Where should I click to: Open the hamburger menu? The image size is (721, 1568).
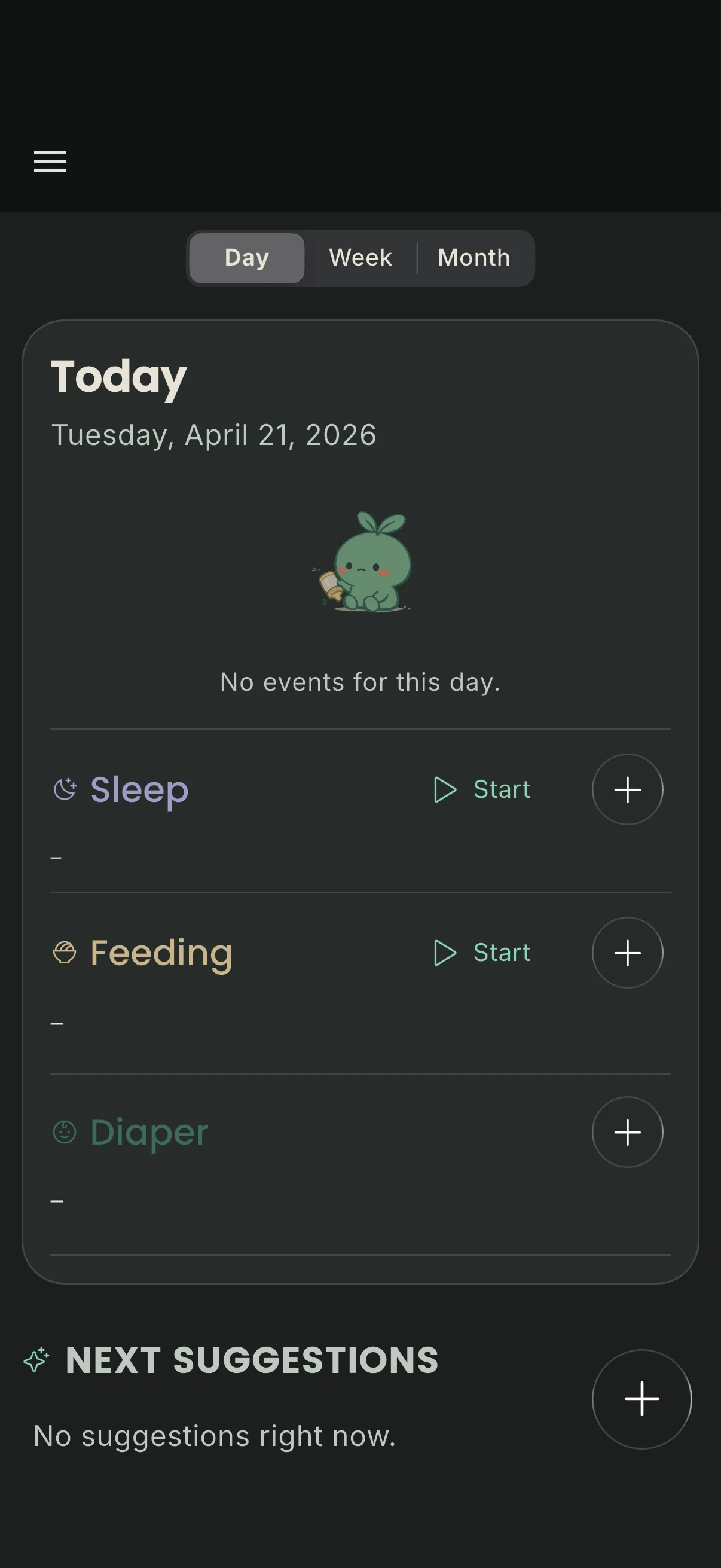click(x=50, y=161)
